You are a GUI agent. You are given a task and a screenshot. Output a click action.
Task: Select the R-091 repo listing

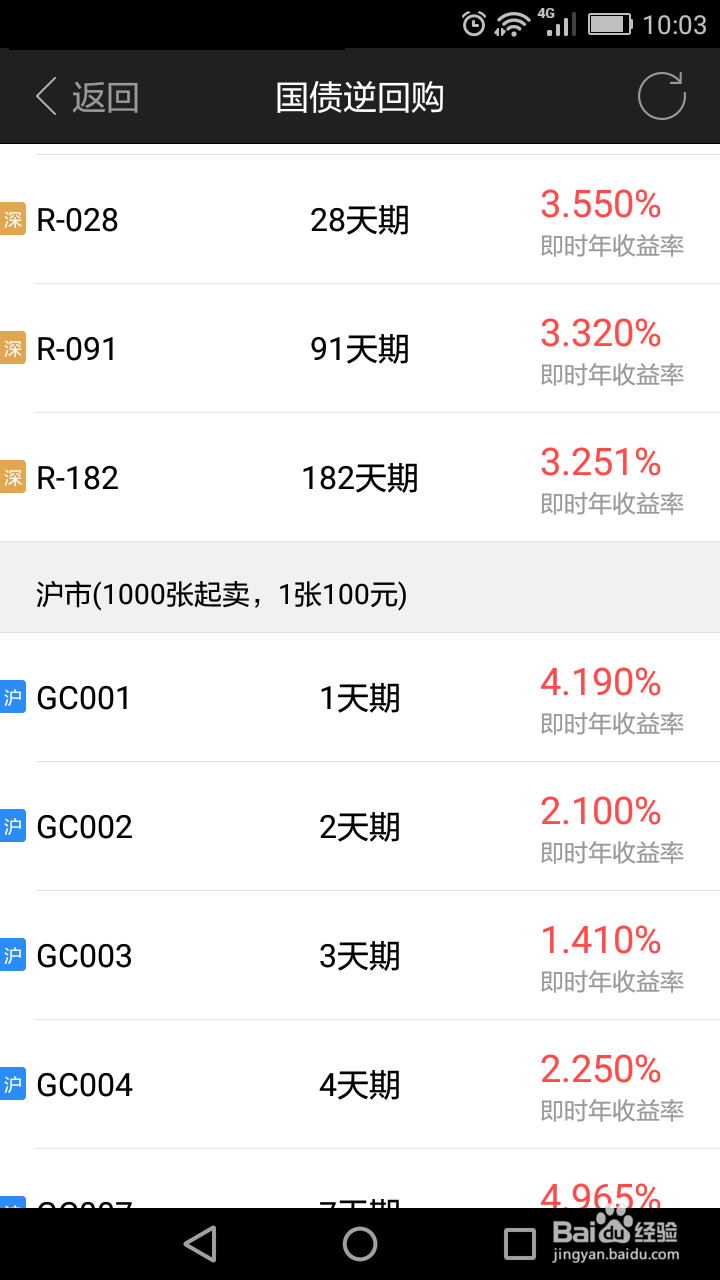(360, 348)
